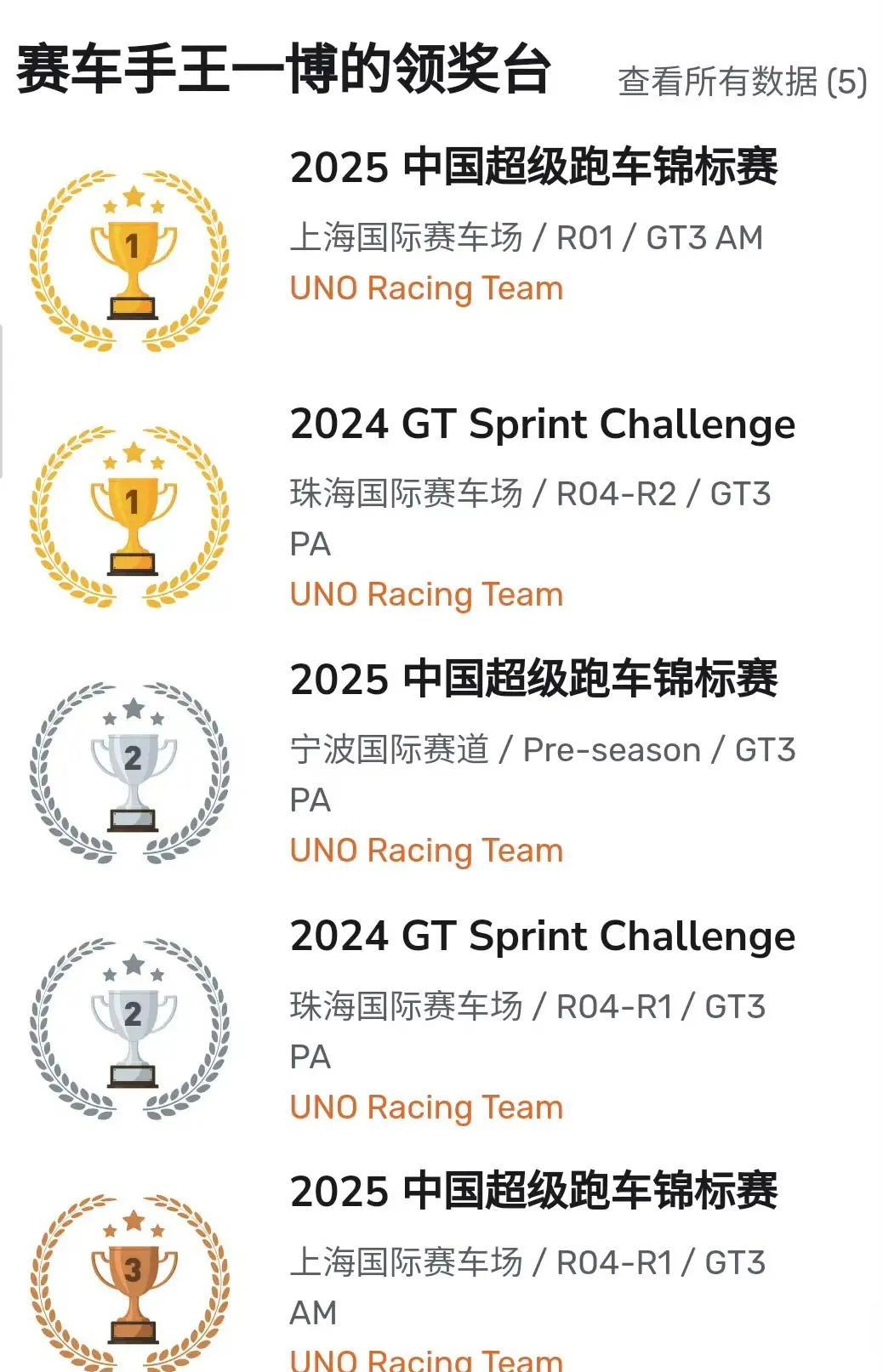Select UNO Racing Team under 宁波国际赛道 Pre-season
The height and width of the screenshot is (1372, 883).
pyautogui.click(x=426, y=851)
